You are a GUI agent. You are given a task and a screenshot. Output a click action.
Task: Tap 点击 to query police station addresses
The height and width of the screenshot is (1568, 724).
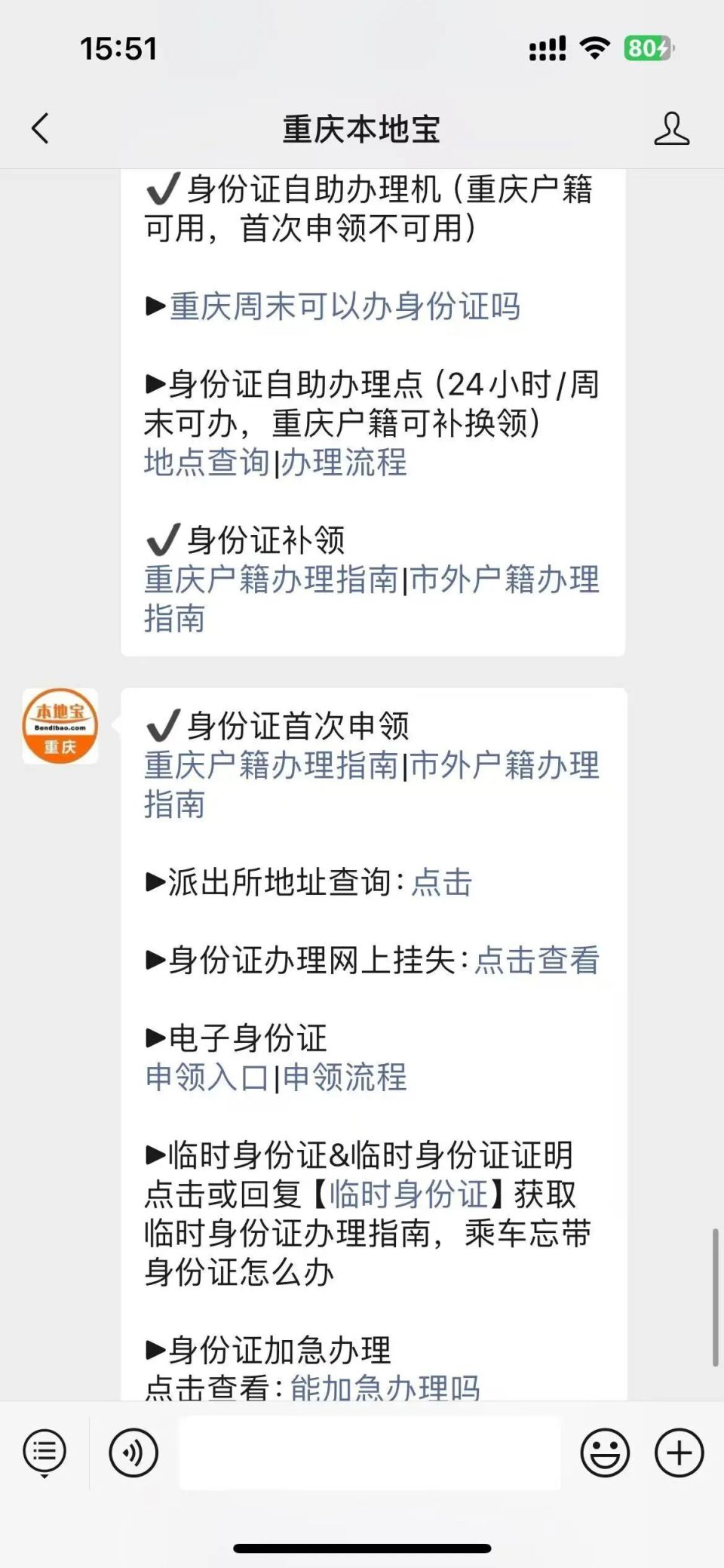[x=440, y=883]
